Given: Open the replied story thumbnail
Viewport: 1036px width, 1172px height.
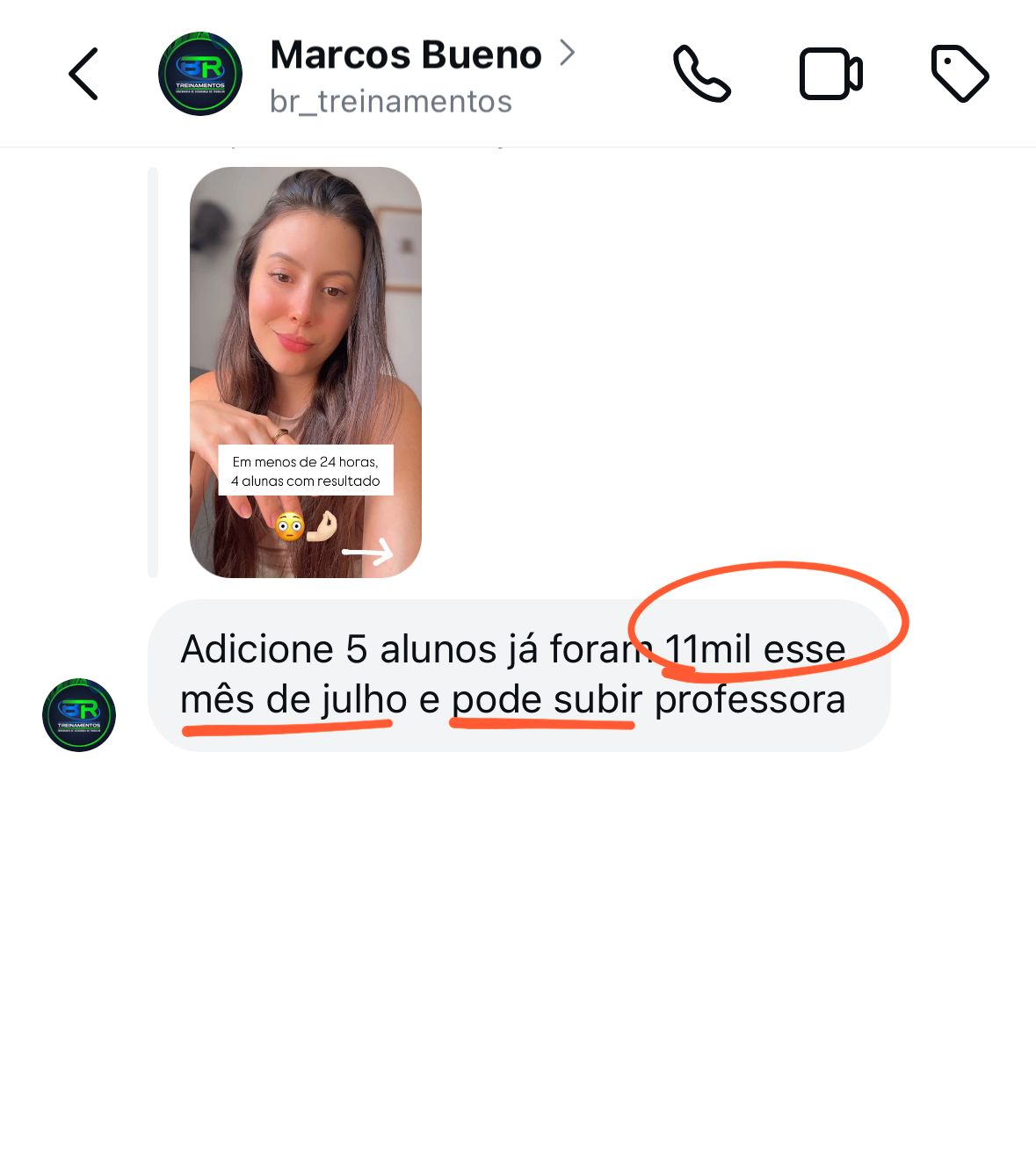Looking at the screenshot, I should pos(306,373).
